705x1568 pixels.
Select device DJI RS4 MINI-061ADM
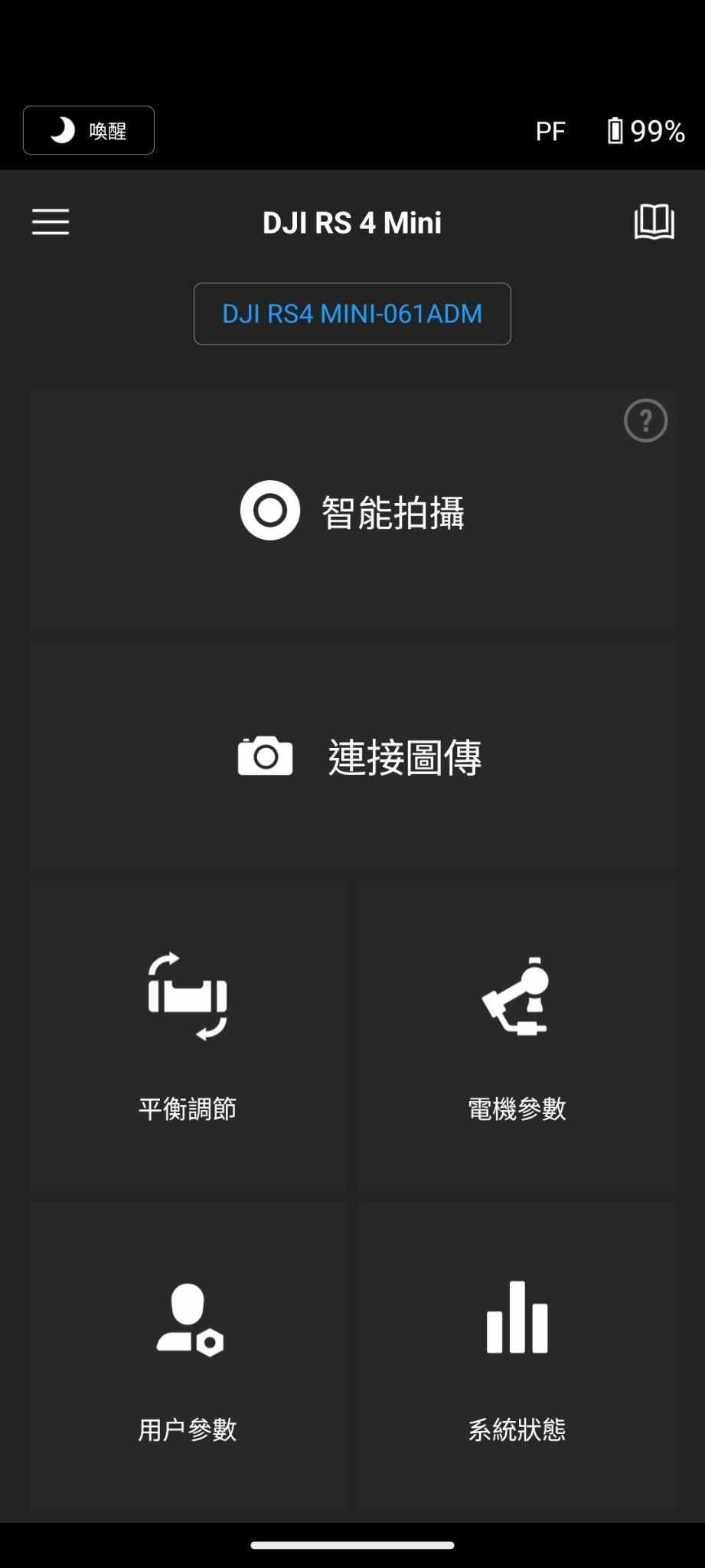click(352, 314)
